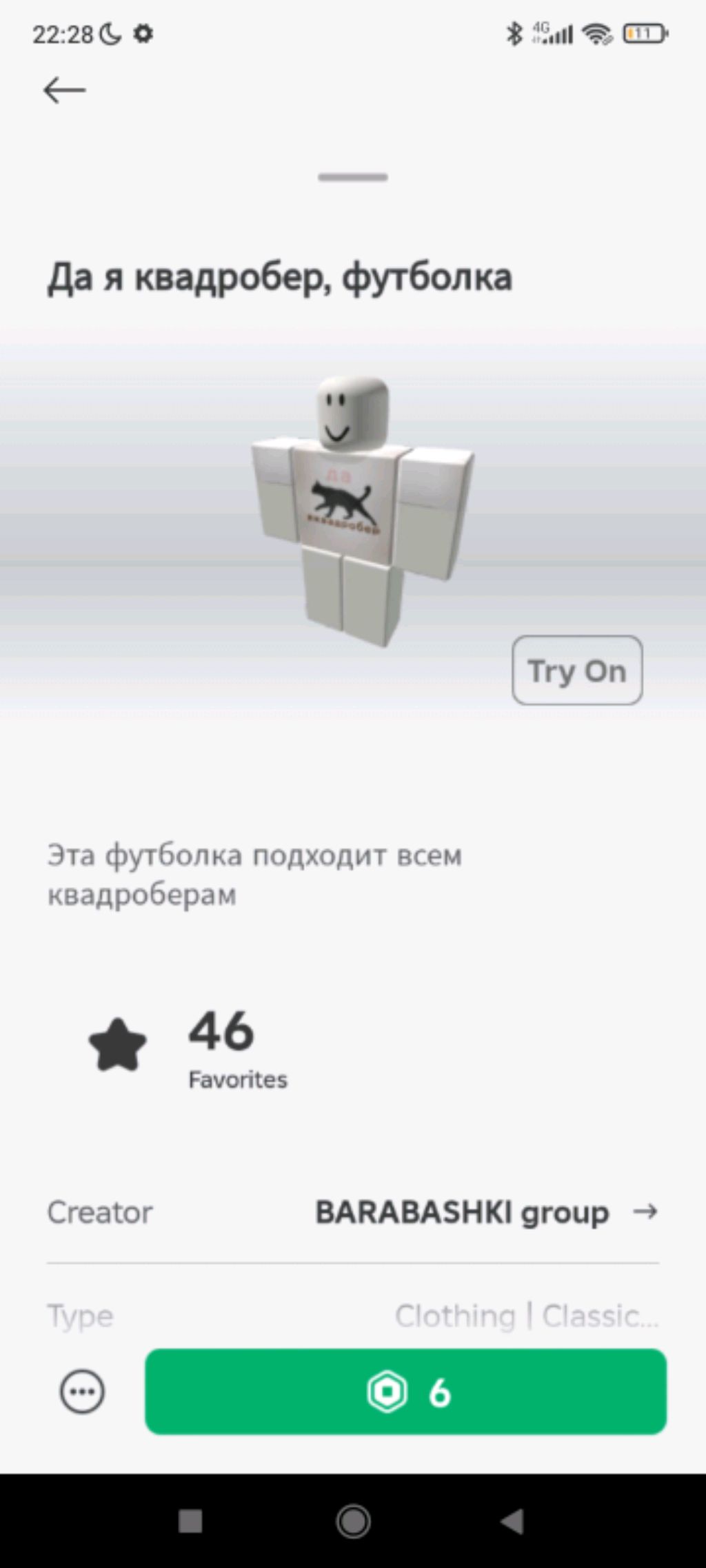This screenshot has height=1568, width=706.
Task: Go back using the top arrow
Action: pos(64,90)
